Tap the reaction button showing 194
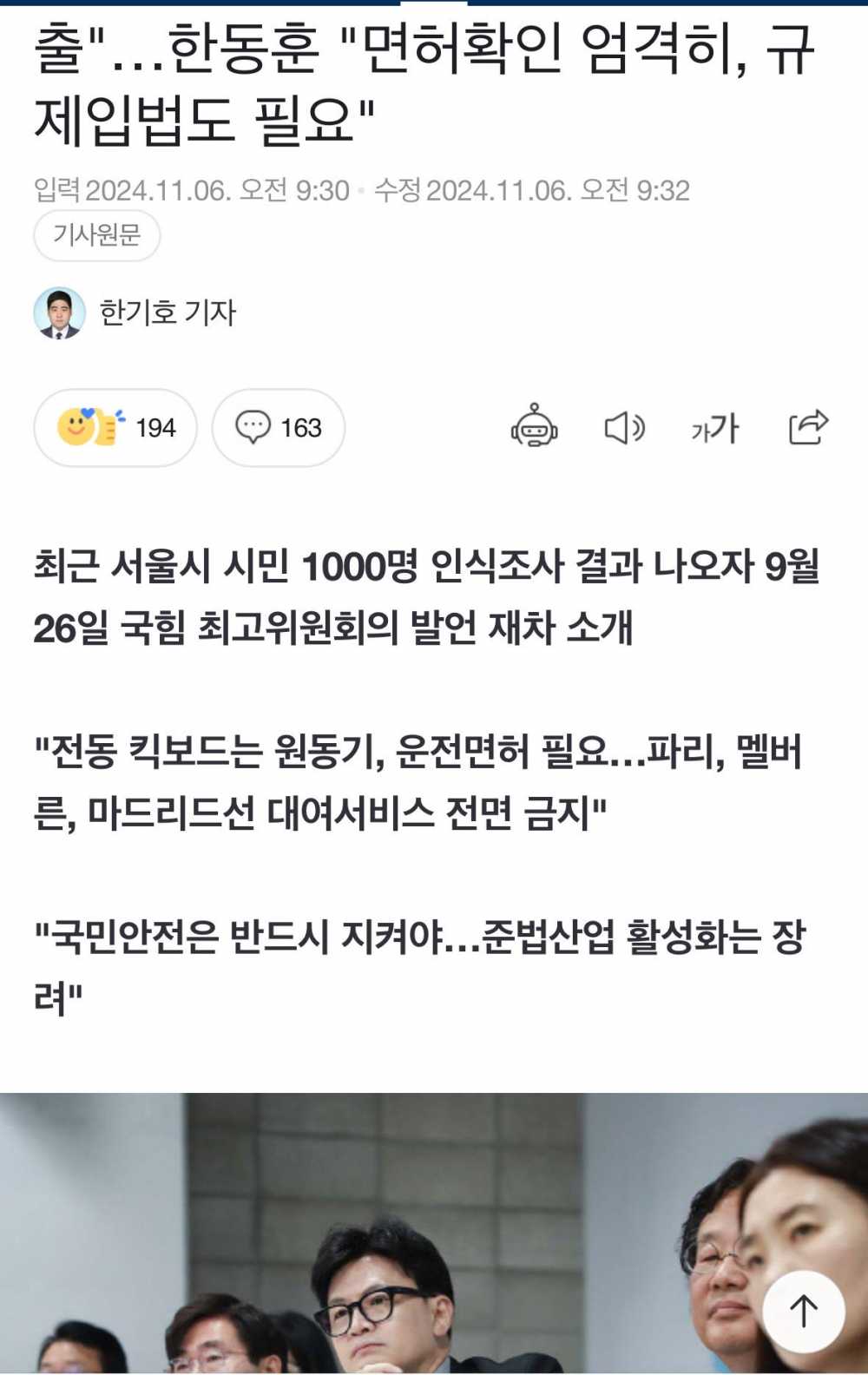This screenshot has width=868, height=1375. (115, 428)
